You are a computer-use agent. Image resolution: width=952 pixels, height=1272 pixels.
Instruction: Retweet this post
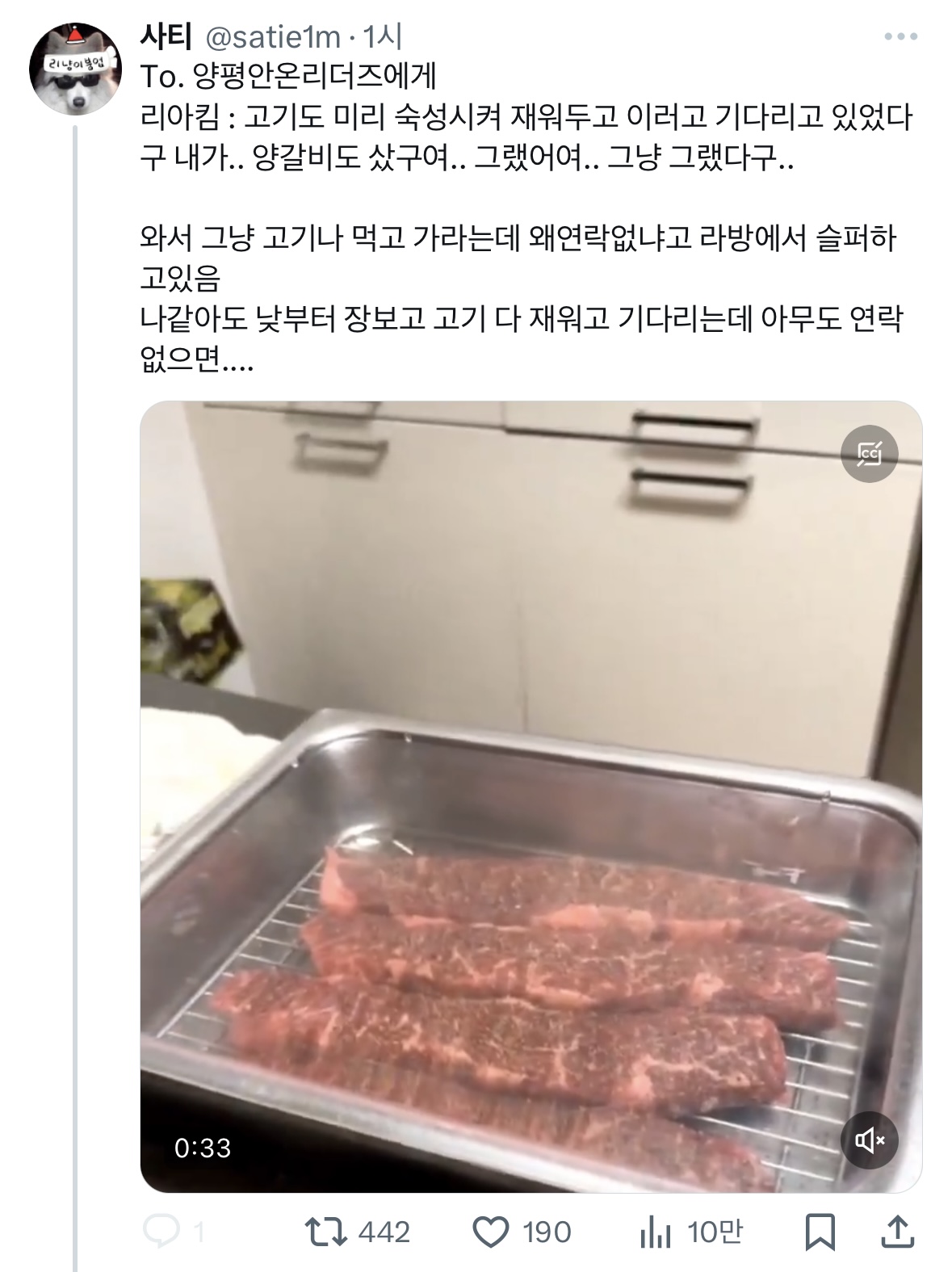point(357,1232)
